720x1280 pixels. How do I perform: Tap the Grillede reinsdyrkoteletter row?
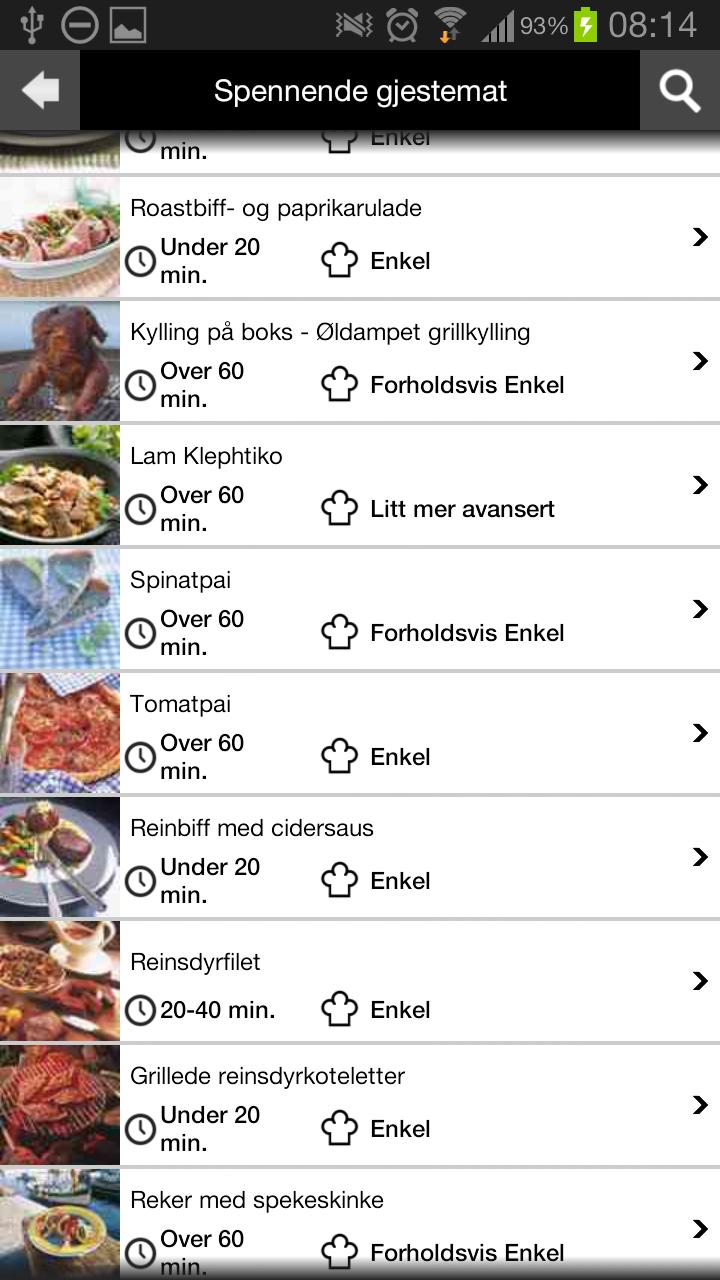click(360, 1105)
